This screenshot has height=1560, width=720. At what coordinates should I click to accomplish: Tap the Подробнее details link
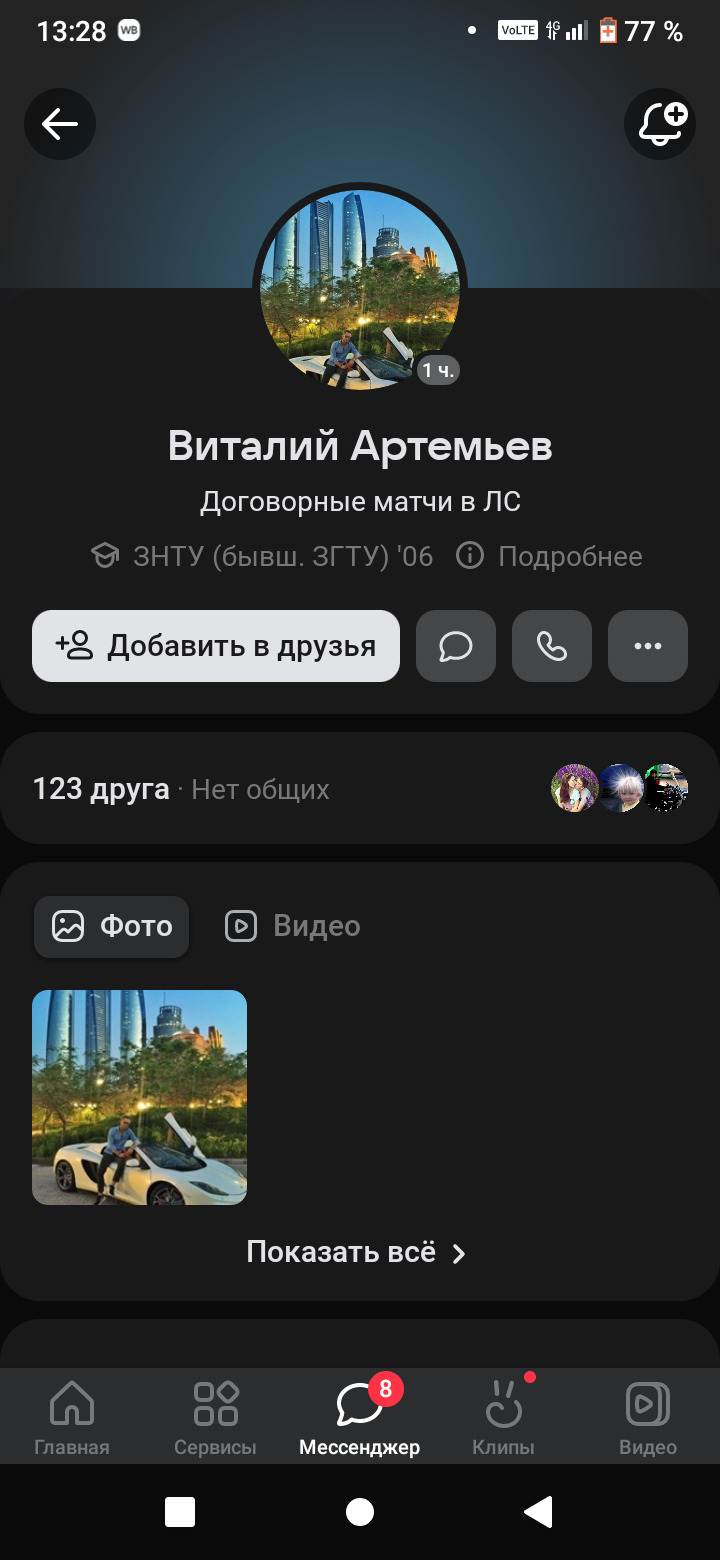(550, 556)
